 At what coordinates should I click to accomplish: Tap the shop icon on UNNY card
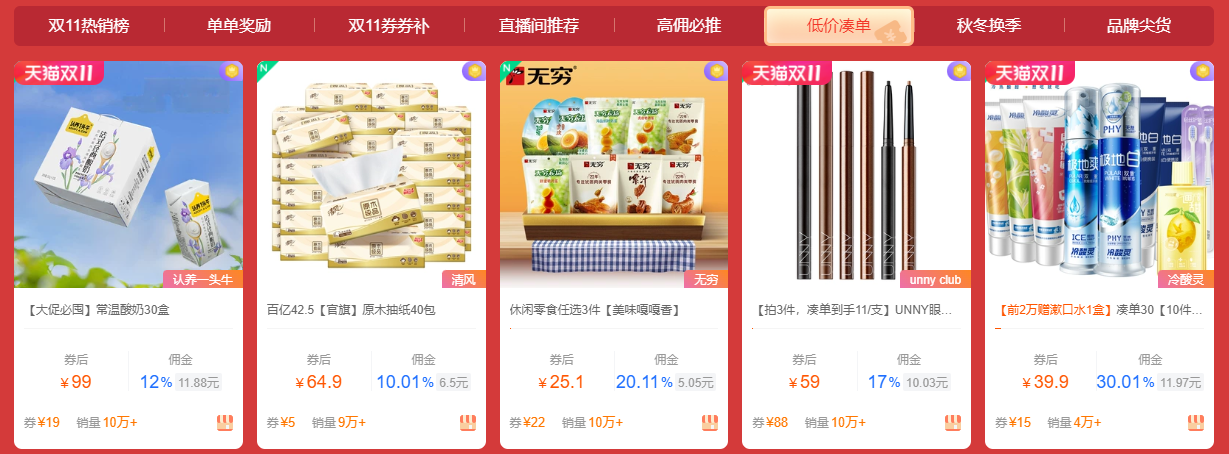953,423
